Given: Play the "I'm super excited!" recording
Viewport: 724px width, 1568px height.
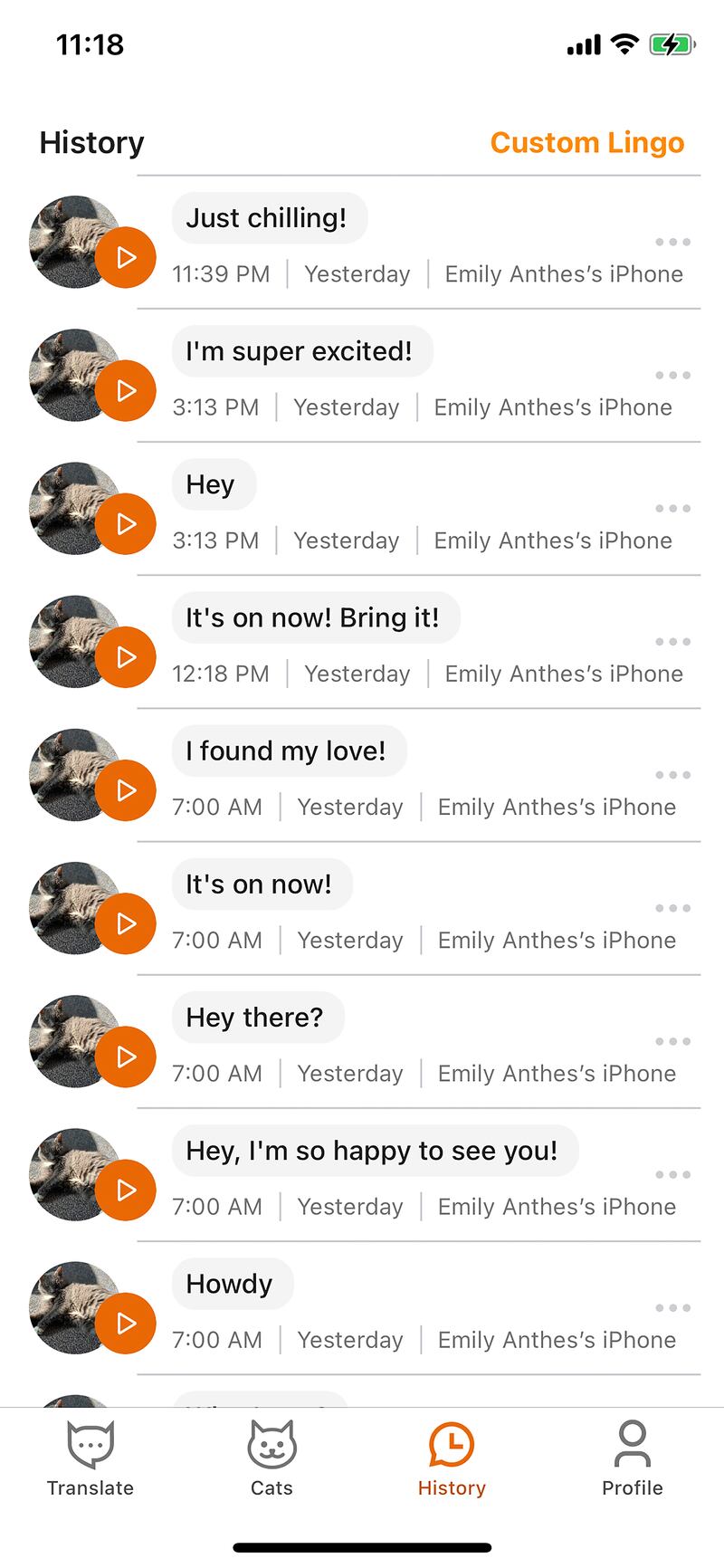Looking at the screenshot, I should coord(126,391).
